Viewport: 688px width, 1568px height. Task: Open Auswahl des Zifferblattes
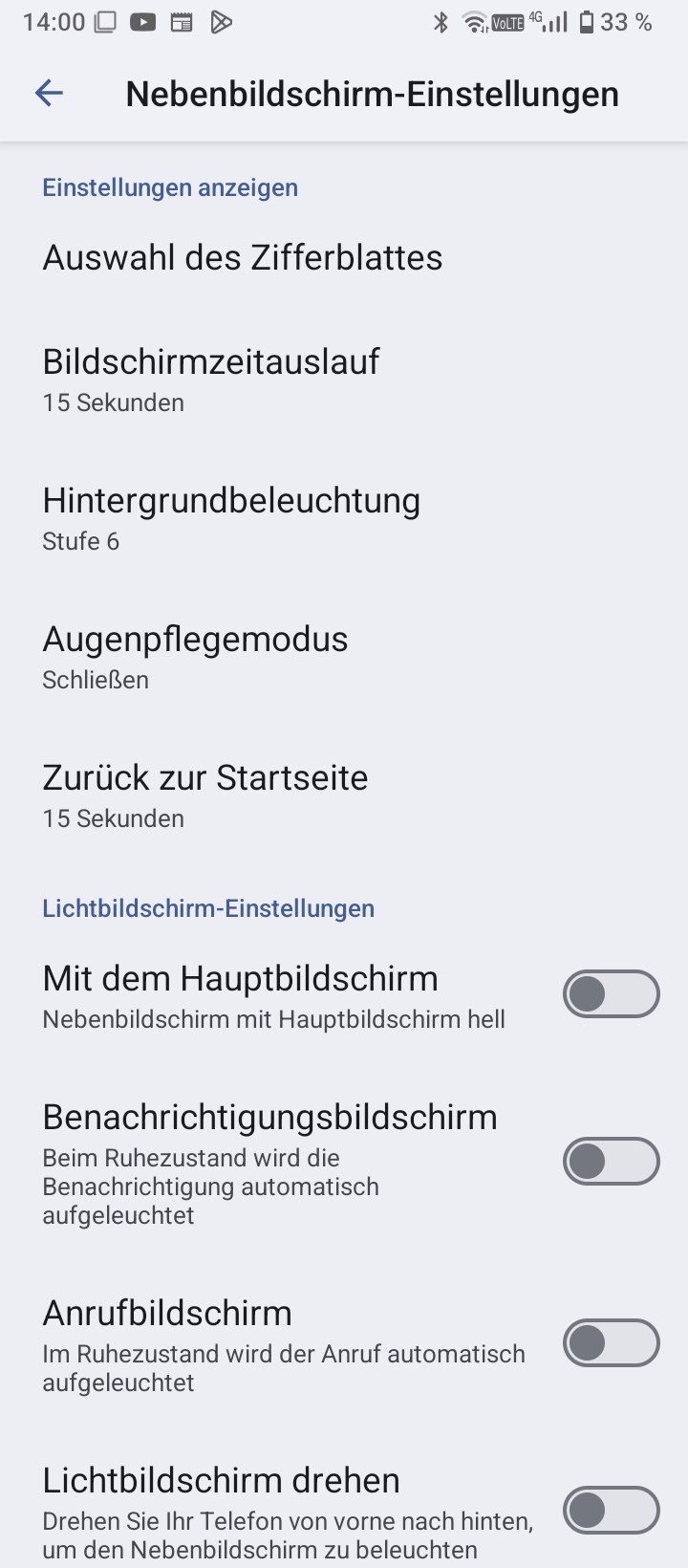[243, 258]
